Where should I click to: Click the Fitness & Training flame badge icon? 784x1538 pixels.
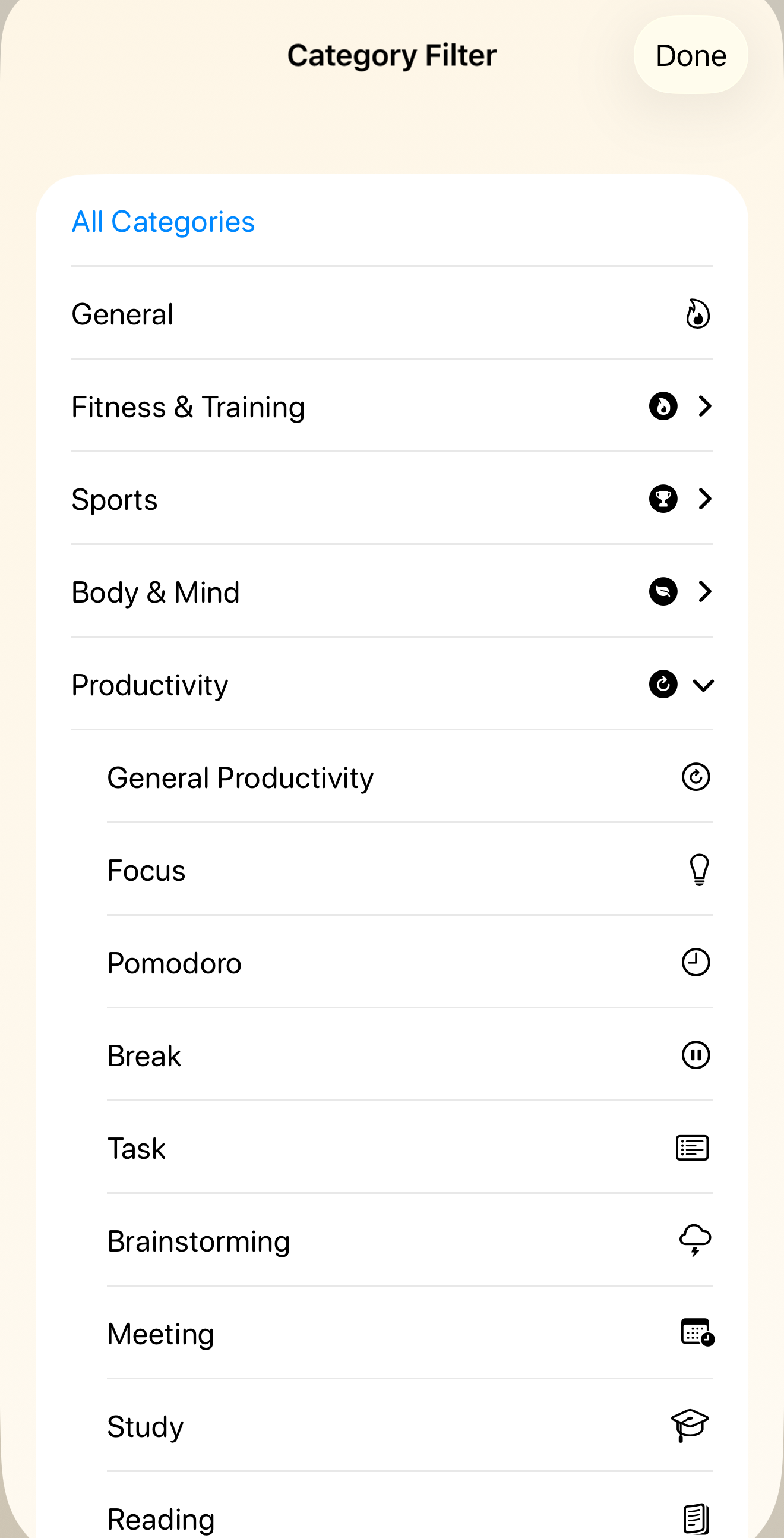pyautogui.click(x=663, y=406)
